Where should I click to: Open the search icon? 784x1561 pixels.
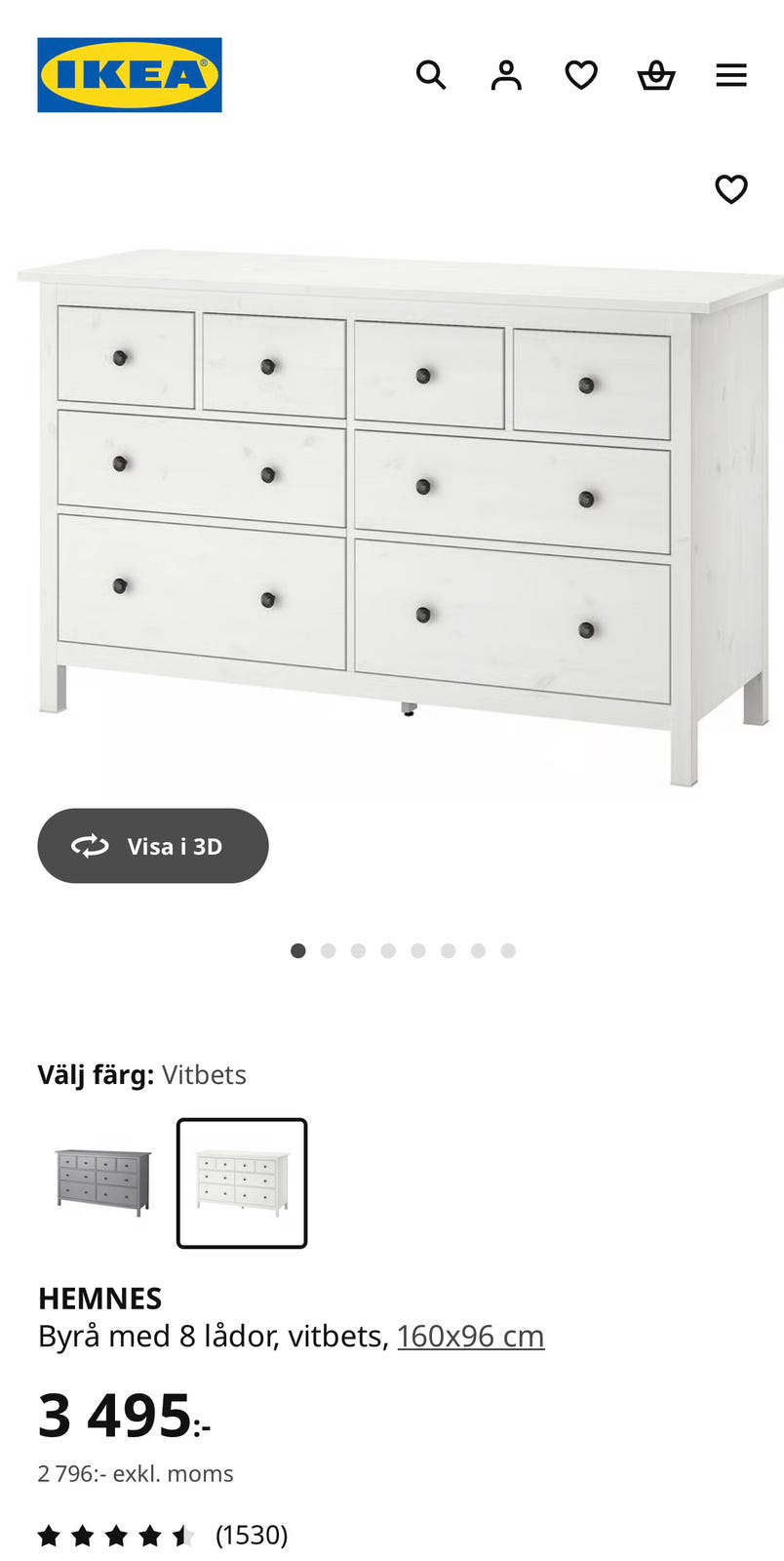point(431,74)
